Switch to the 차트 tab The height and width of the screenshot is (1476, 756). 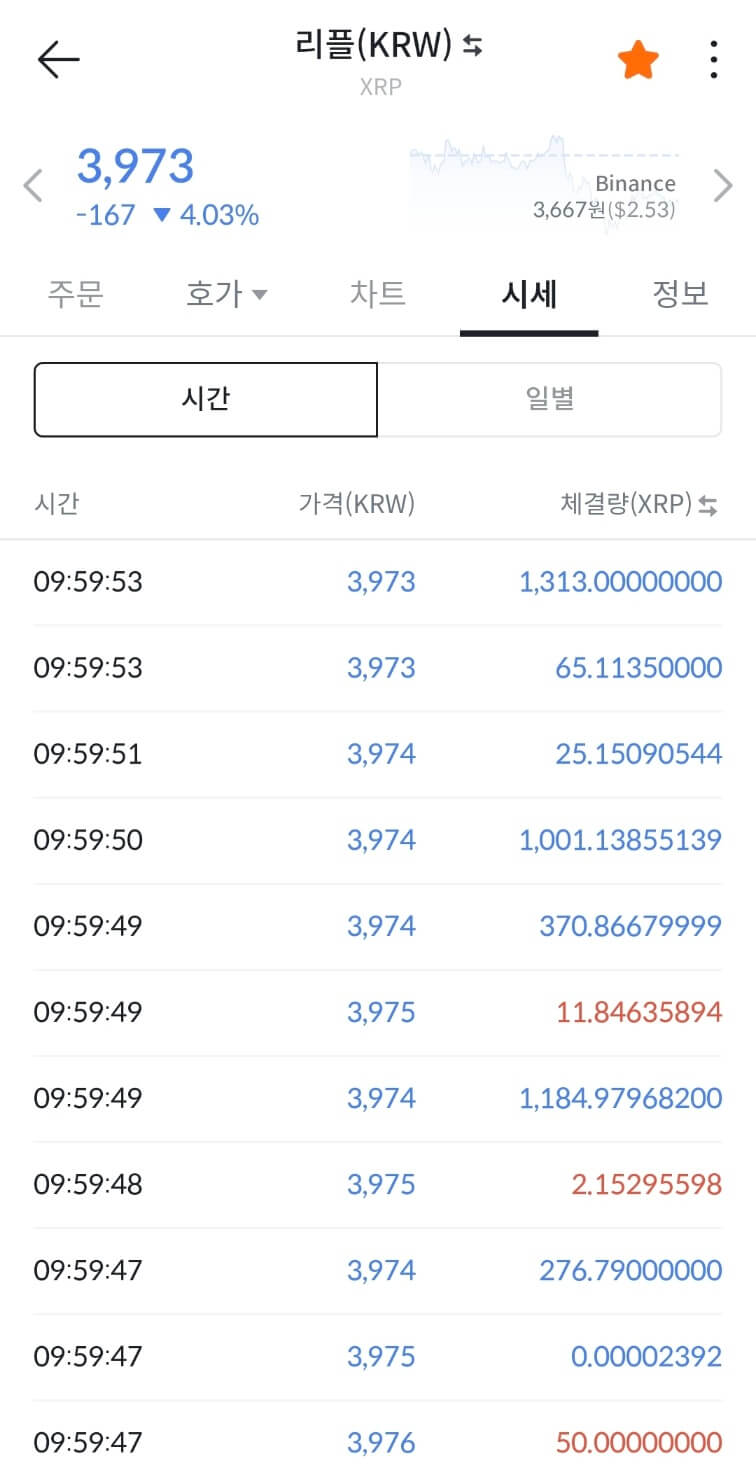(x=378, y=293)
